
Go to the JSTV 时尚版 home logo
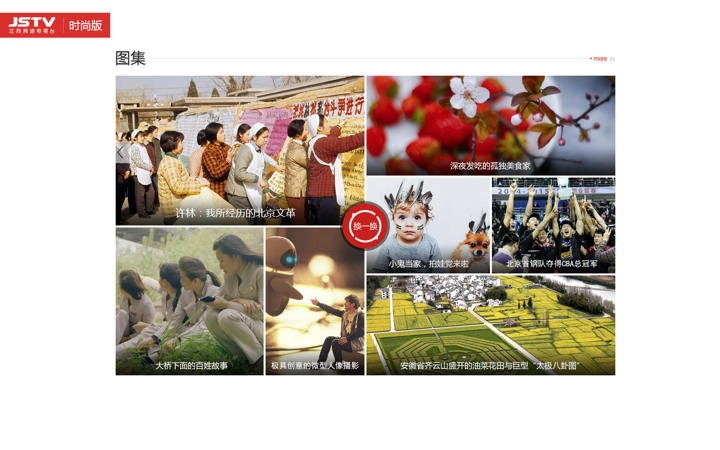[x=55, y=25]
